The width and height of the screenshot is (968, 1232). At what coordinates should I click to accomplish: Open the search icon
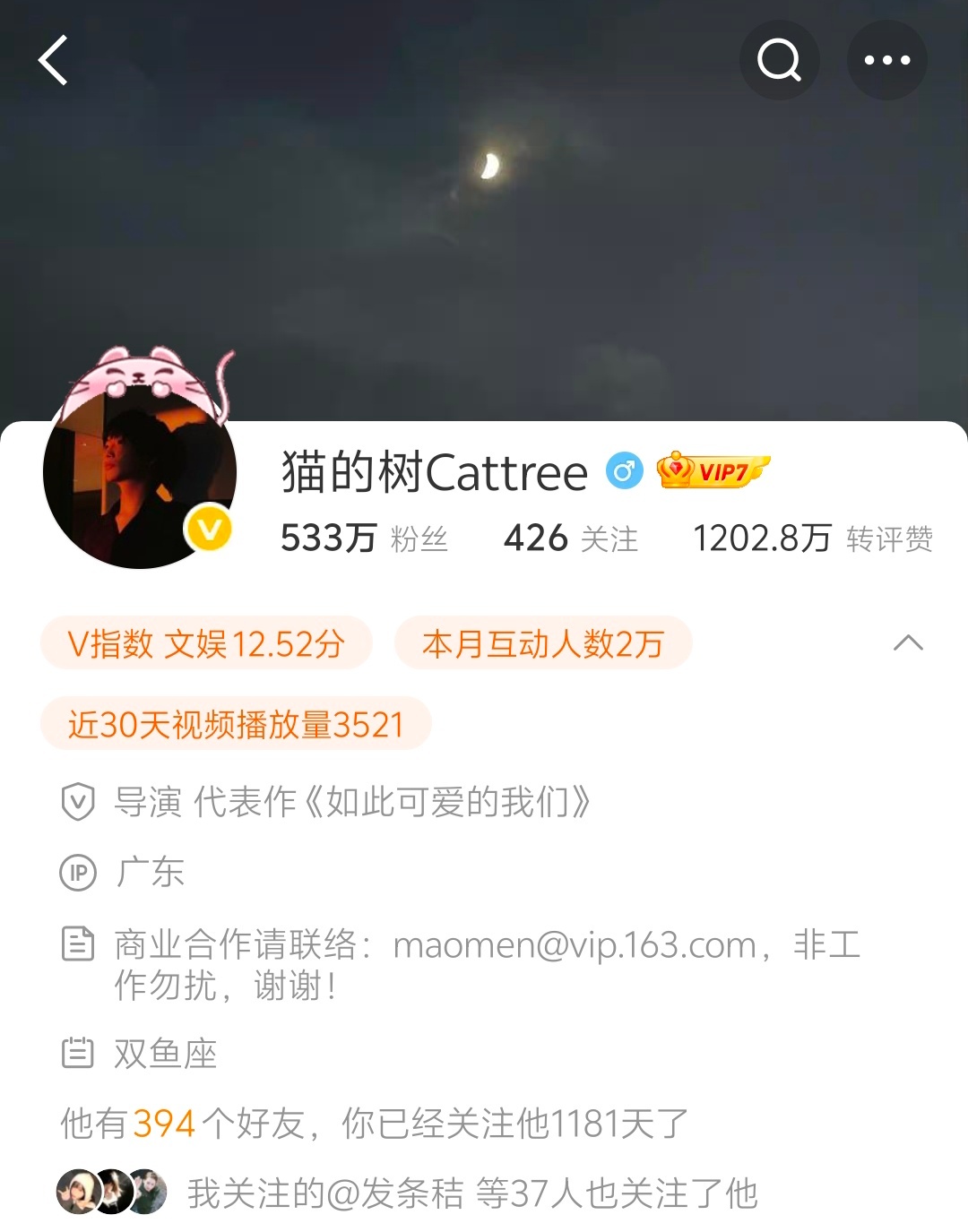pos(779,61)
